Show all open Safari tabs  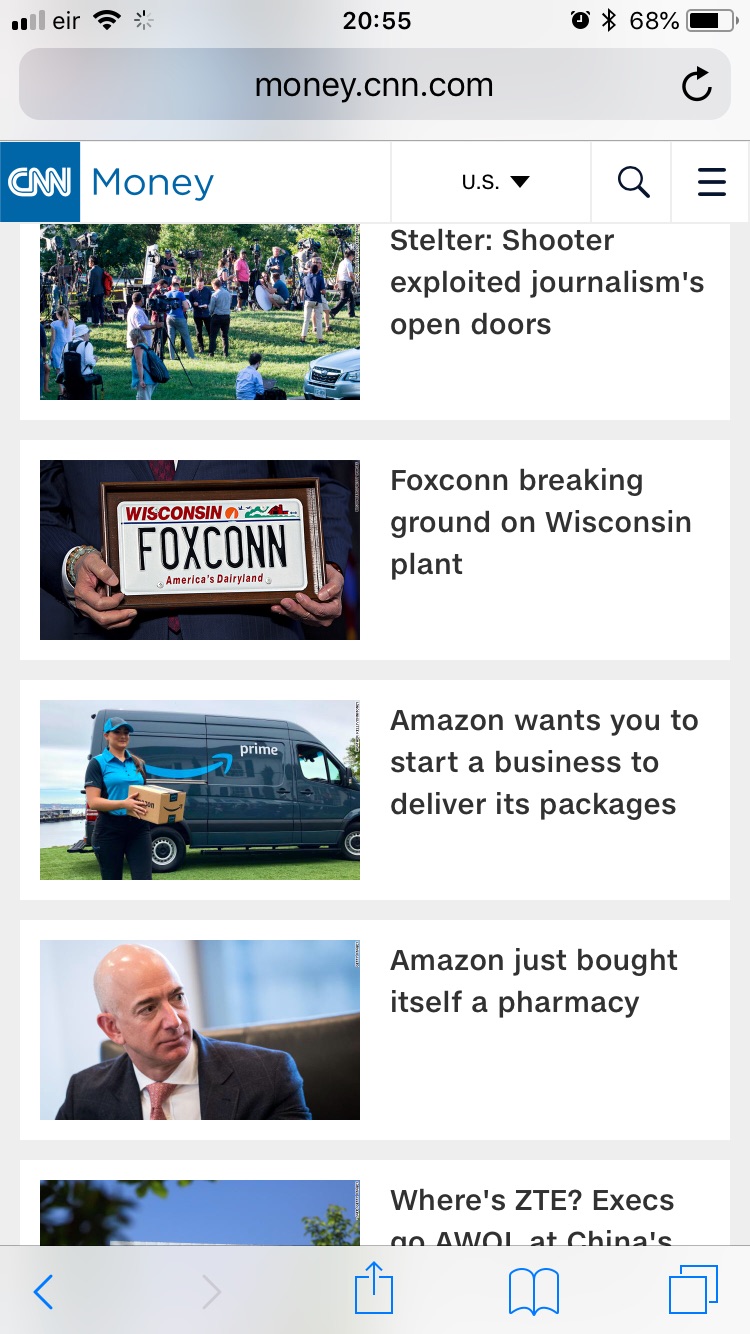coord(692,1291)
